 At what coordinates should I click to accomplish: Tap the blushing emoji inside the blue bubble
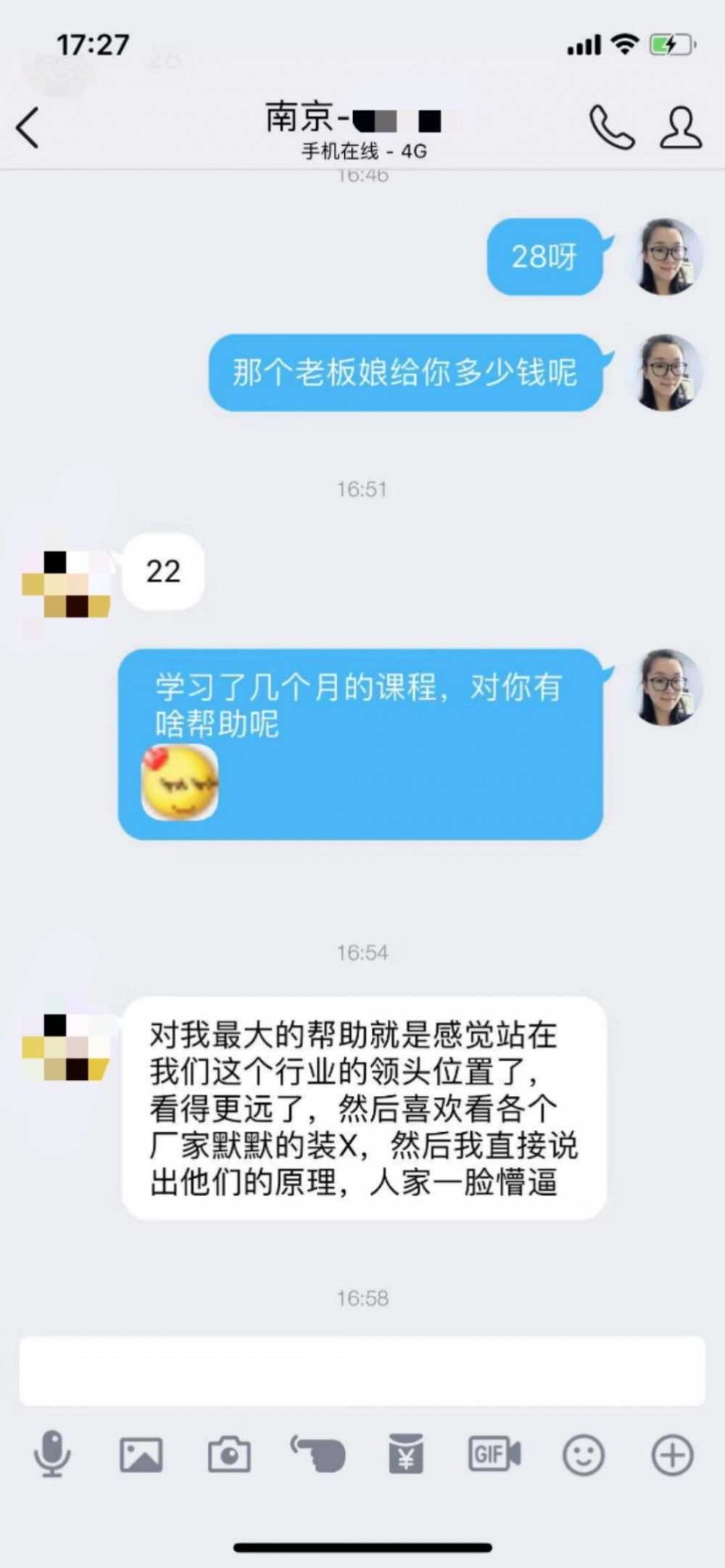pos(179,783)
